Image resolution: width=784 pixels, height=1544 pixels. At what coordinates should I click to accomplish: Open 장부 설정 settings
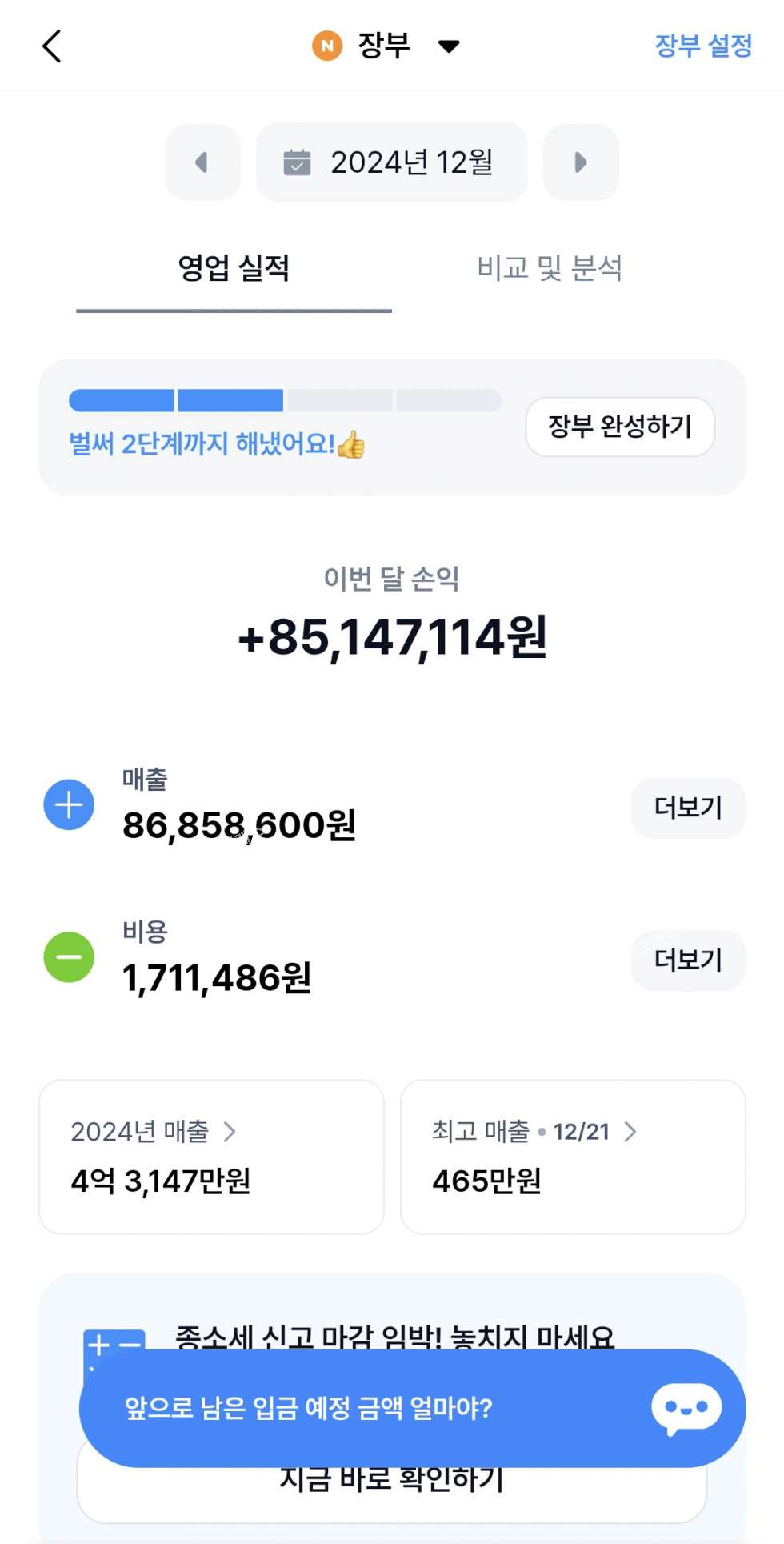(702, 46)
